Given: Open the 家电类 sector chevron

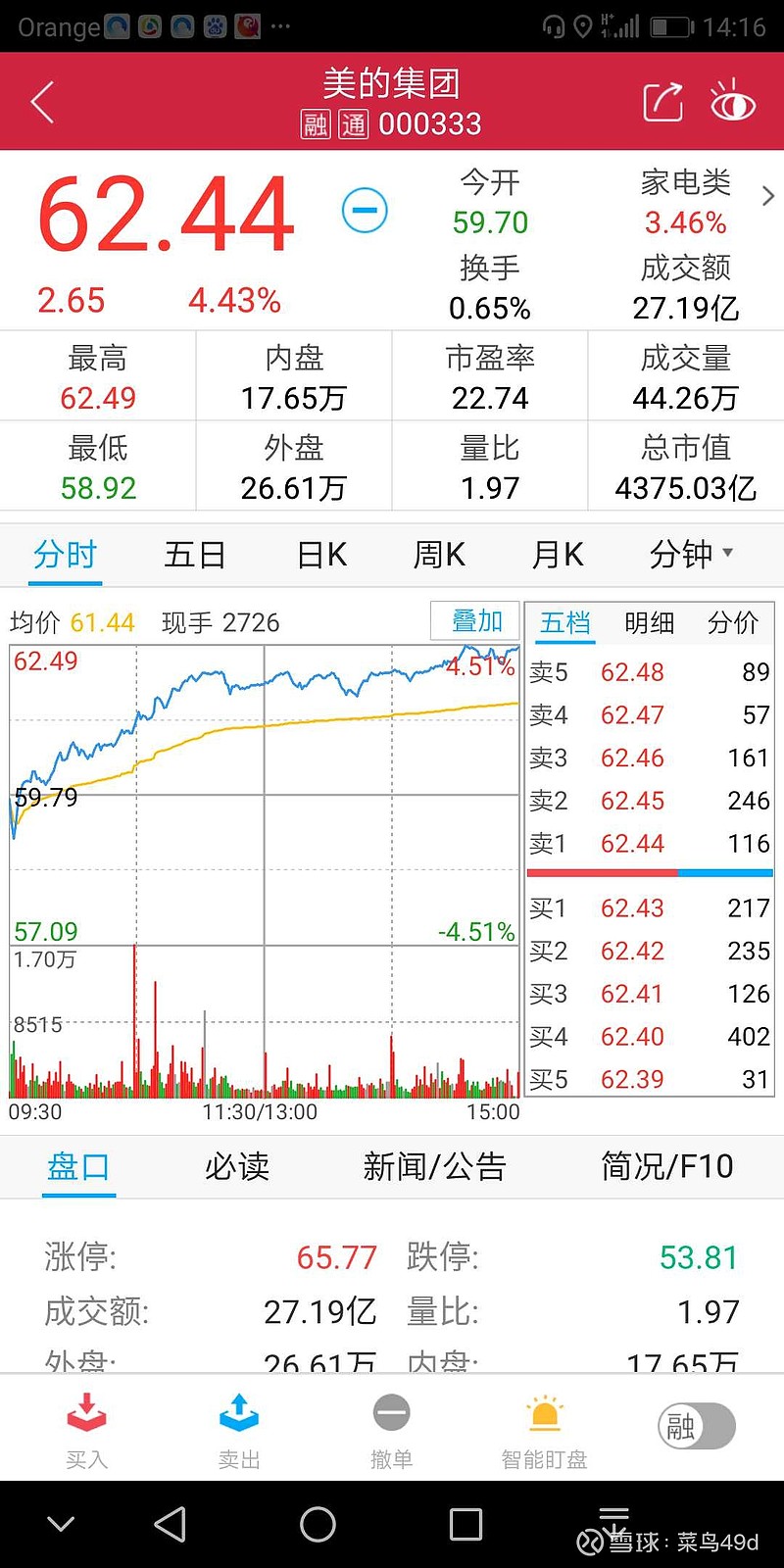Looking at the screenshot, I should point(768,196).
